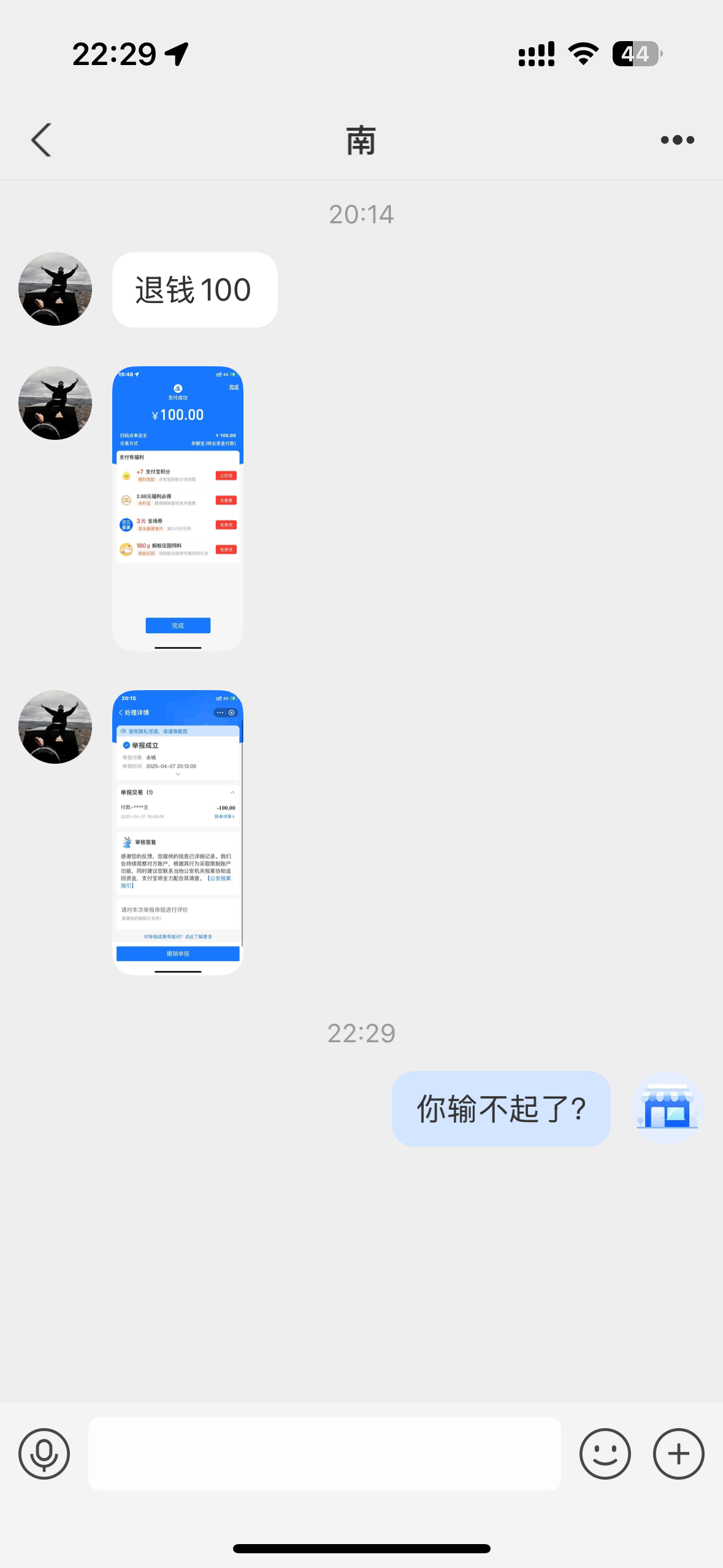
Task: Open the emoji picker
Action: 605,1453
